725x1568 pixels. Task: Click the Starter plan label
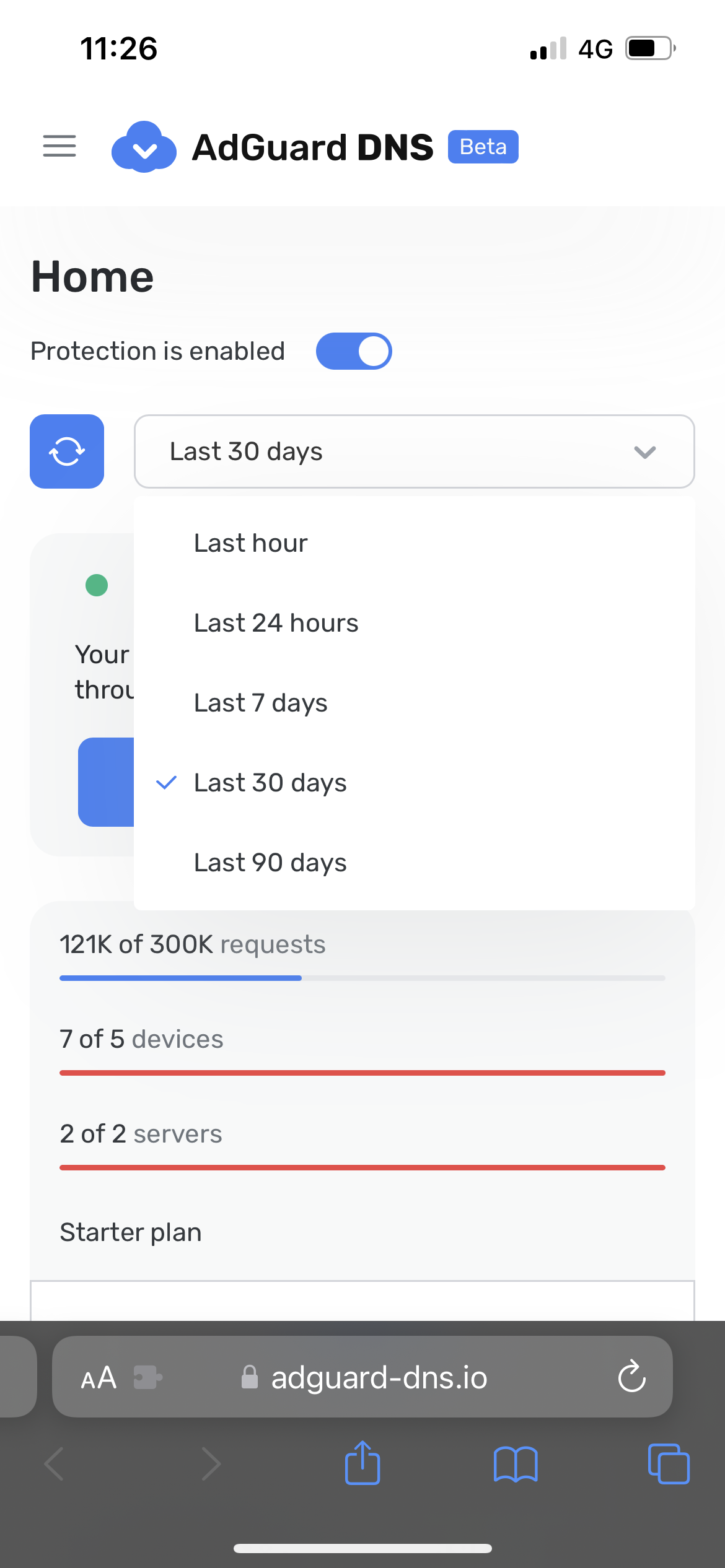point(130,1232)
